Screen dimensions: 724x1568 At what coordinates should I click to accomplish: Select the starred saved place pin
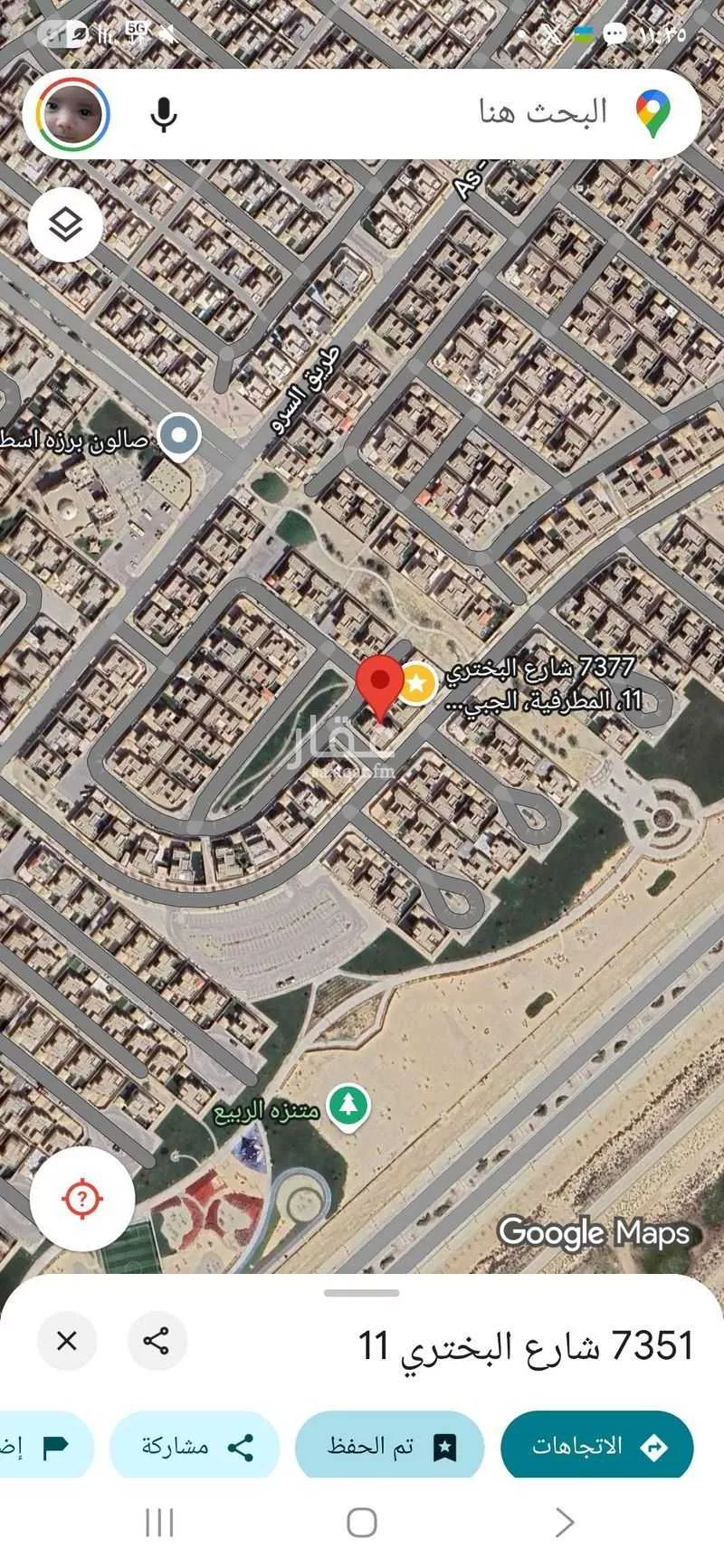pyautogui.click(x=416, y=683)
